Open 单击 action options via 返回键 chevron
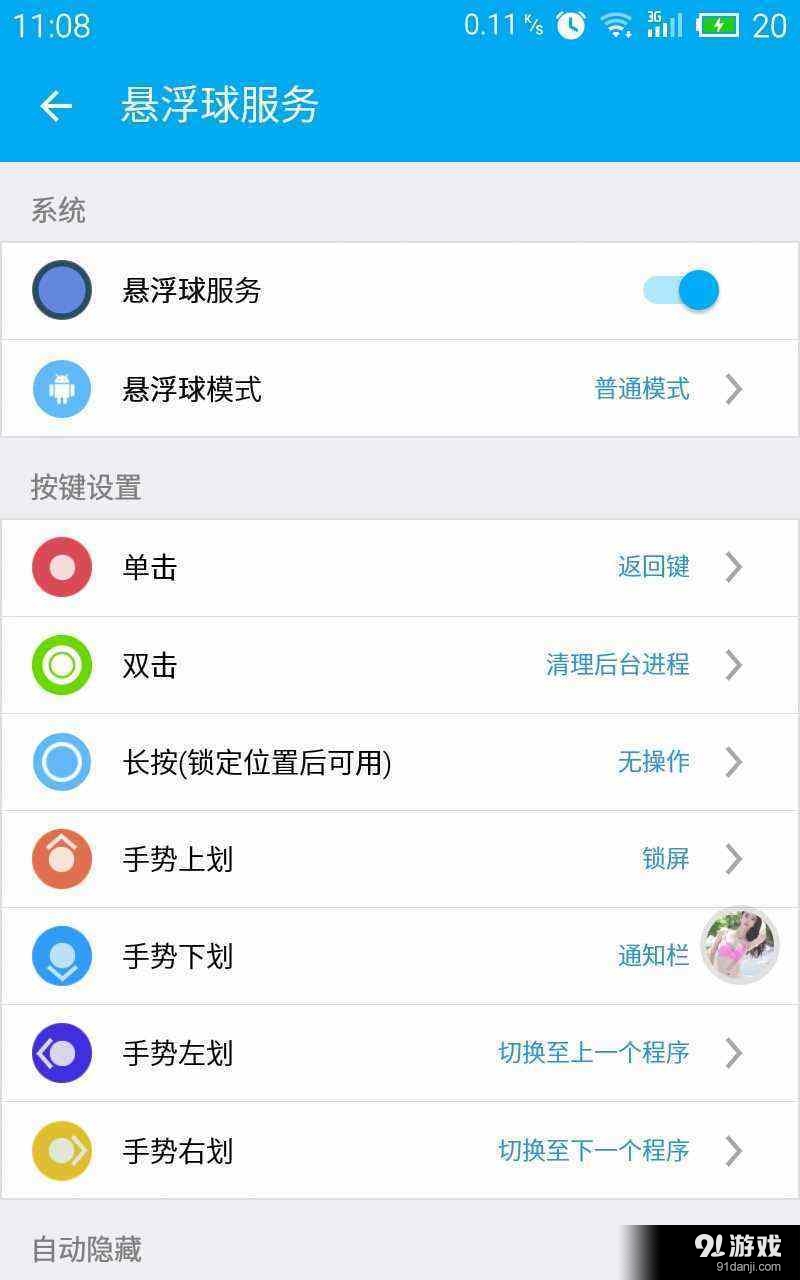This screenshot has height=1280, width=800. 733,567
